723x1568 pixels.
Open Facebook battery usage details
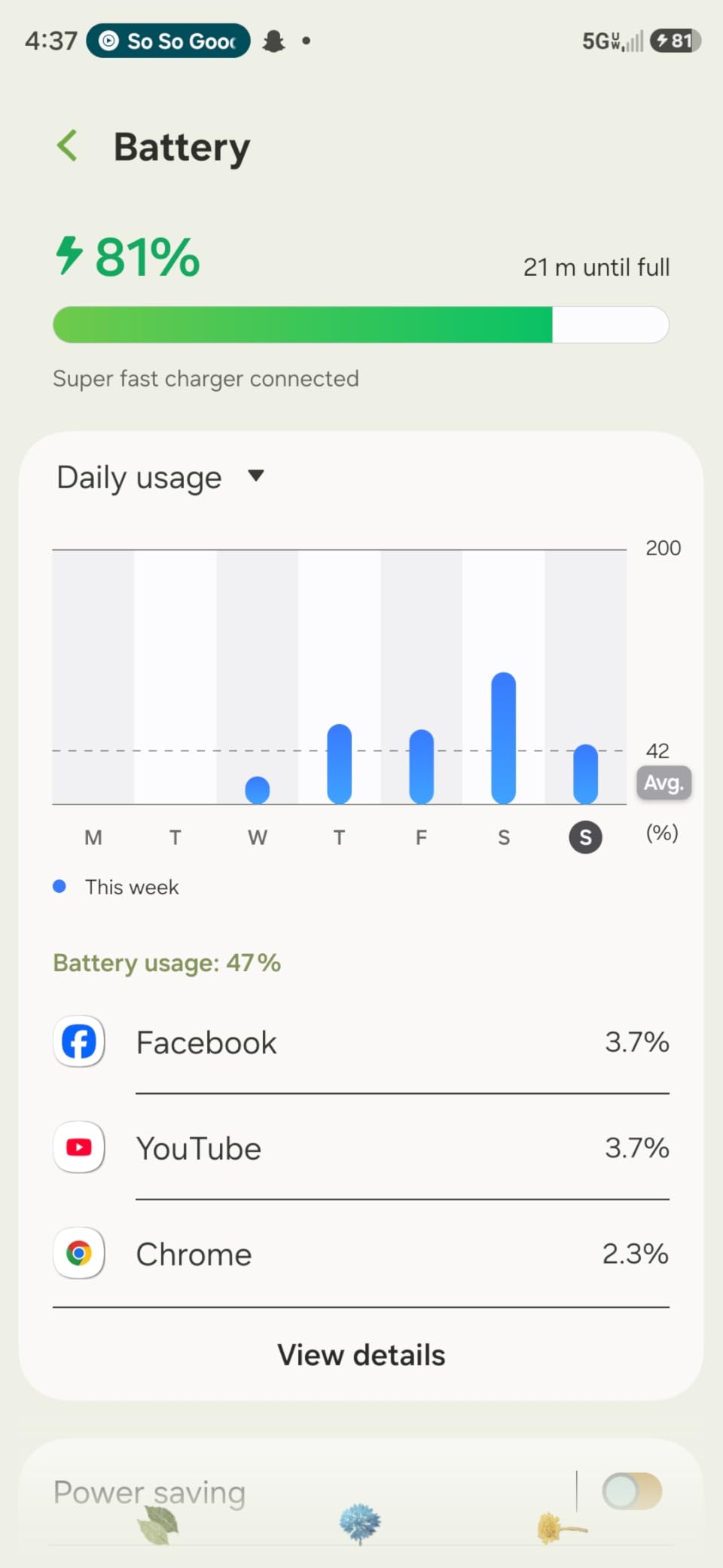[x=361, y=1043]
